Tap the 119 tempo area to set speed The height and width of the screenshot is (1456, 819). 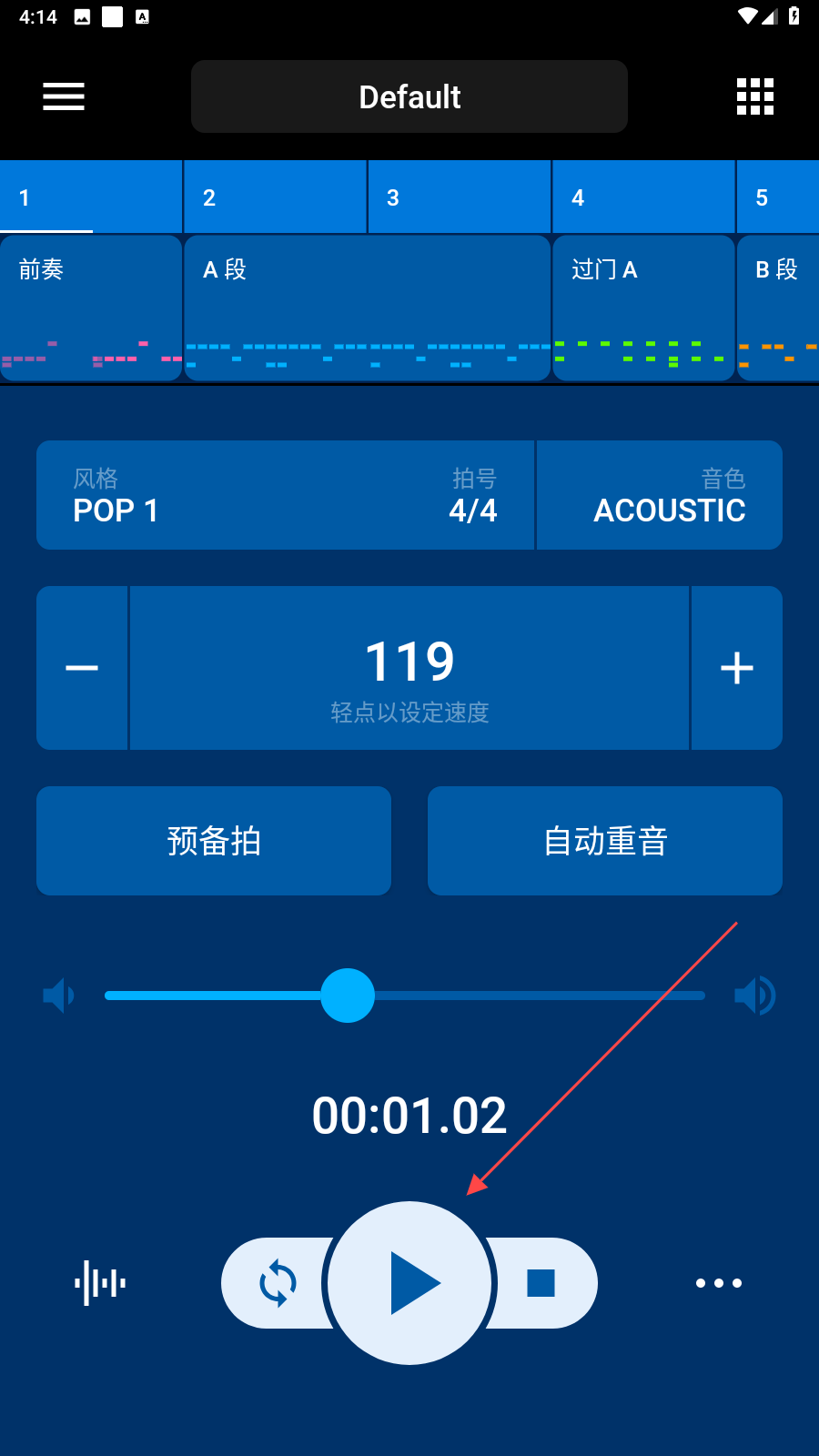tap(409, 668)
